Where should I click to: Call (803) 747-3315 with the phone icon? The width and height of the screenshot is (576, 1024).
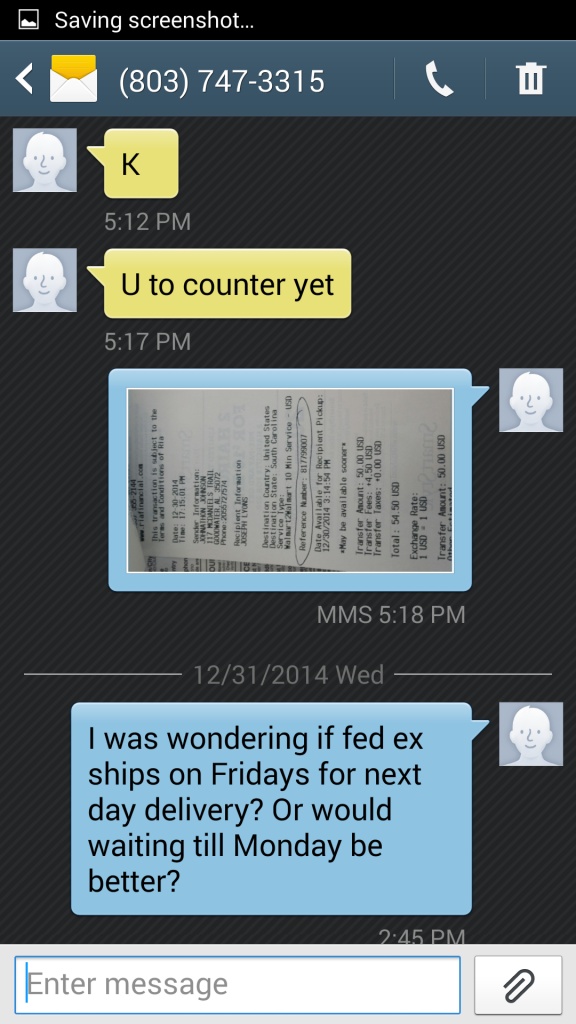[439, 80]
